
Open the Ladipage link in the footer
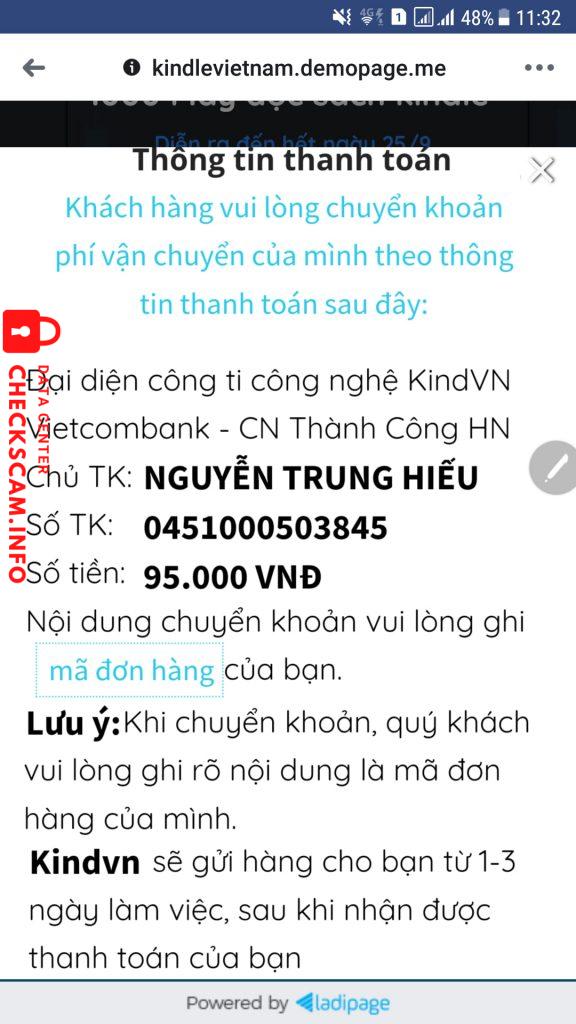342,1002
